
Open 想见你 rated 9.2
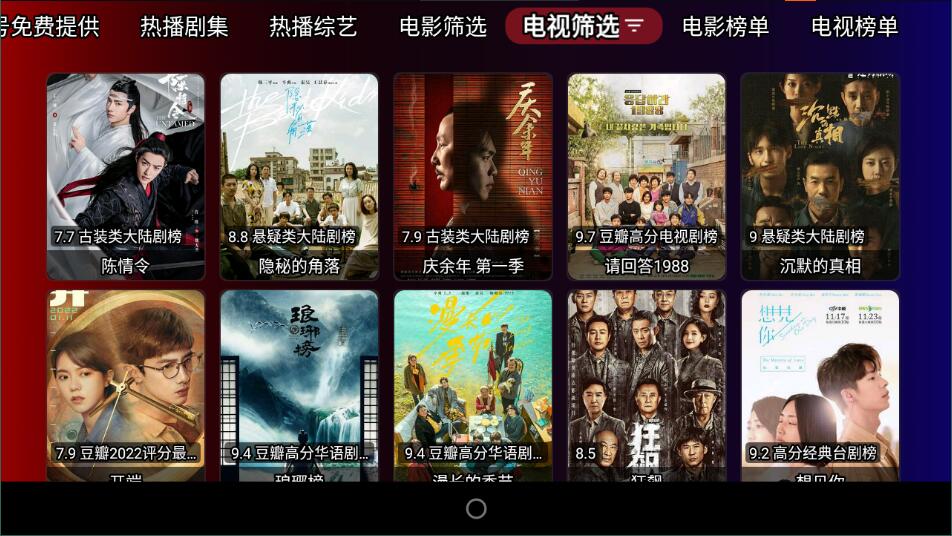click(x=820, y=385)
